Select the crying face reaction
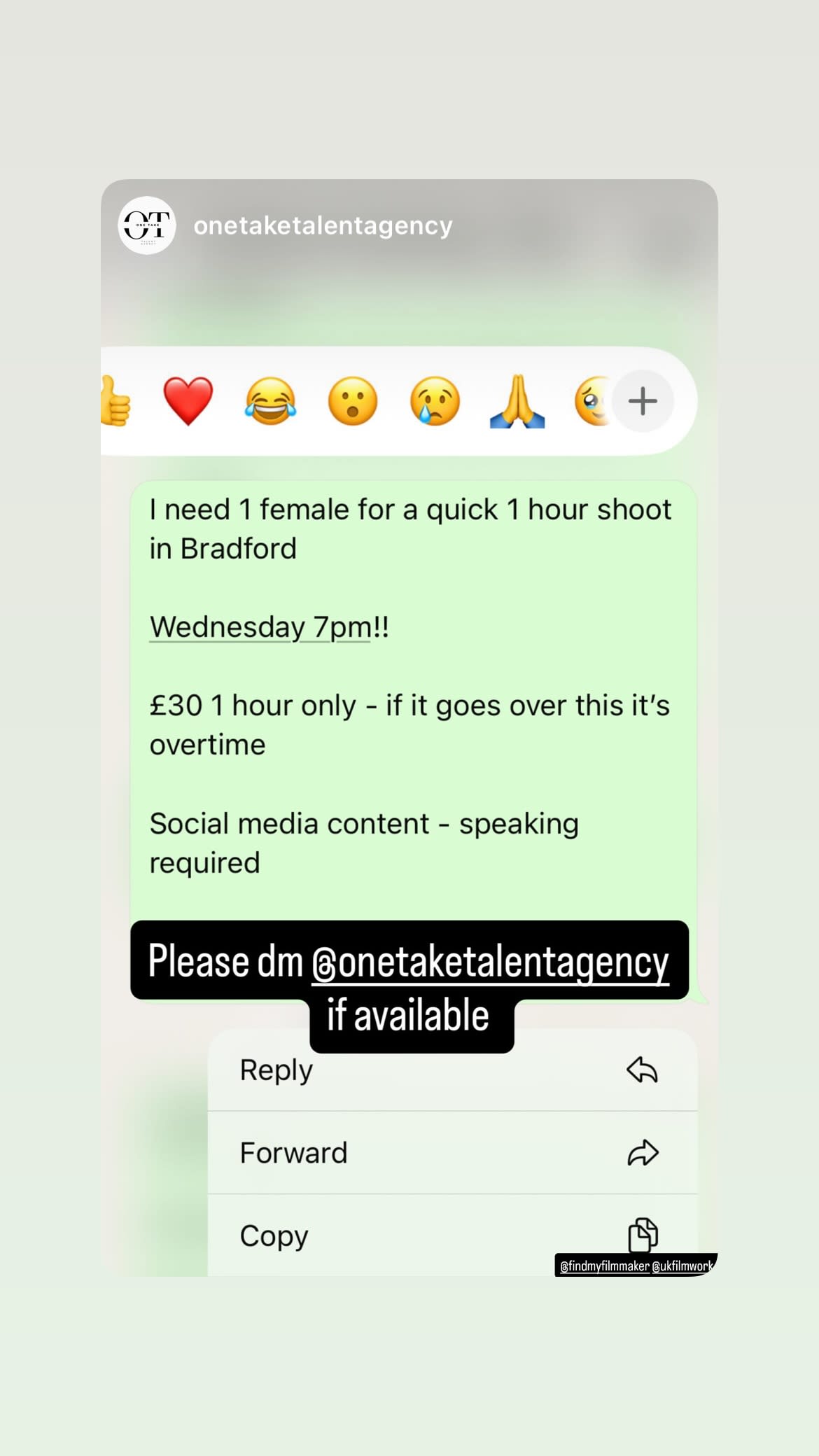819x1456 pixels. click(x=434, y=400)
